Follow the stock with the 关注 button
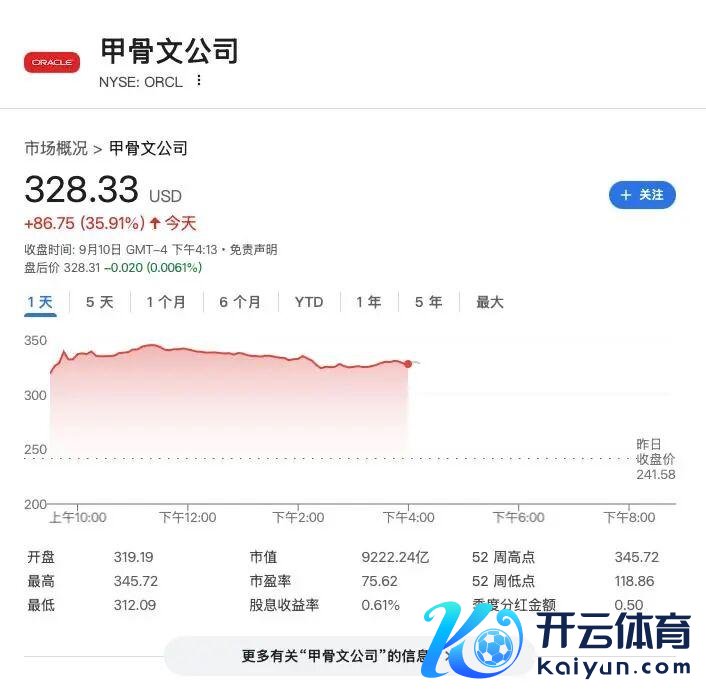This screenshot has height=700, width=706. click(x=642, y=195)
